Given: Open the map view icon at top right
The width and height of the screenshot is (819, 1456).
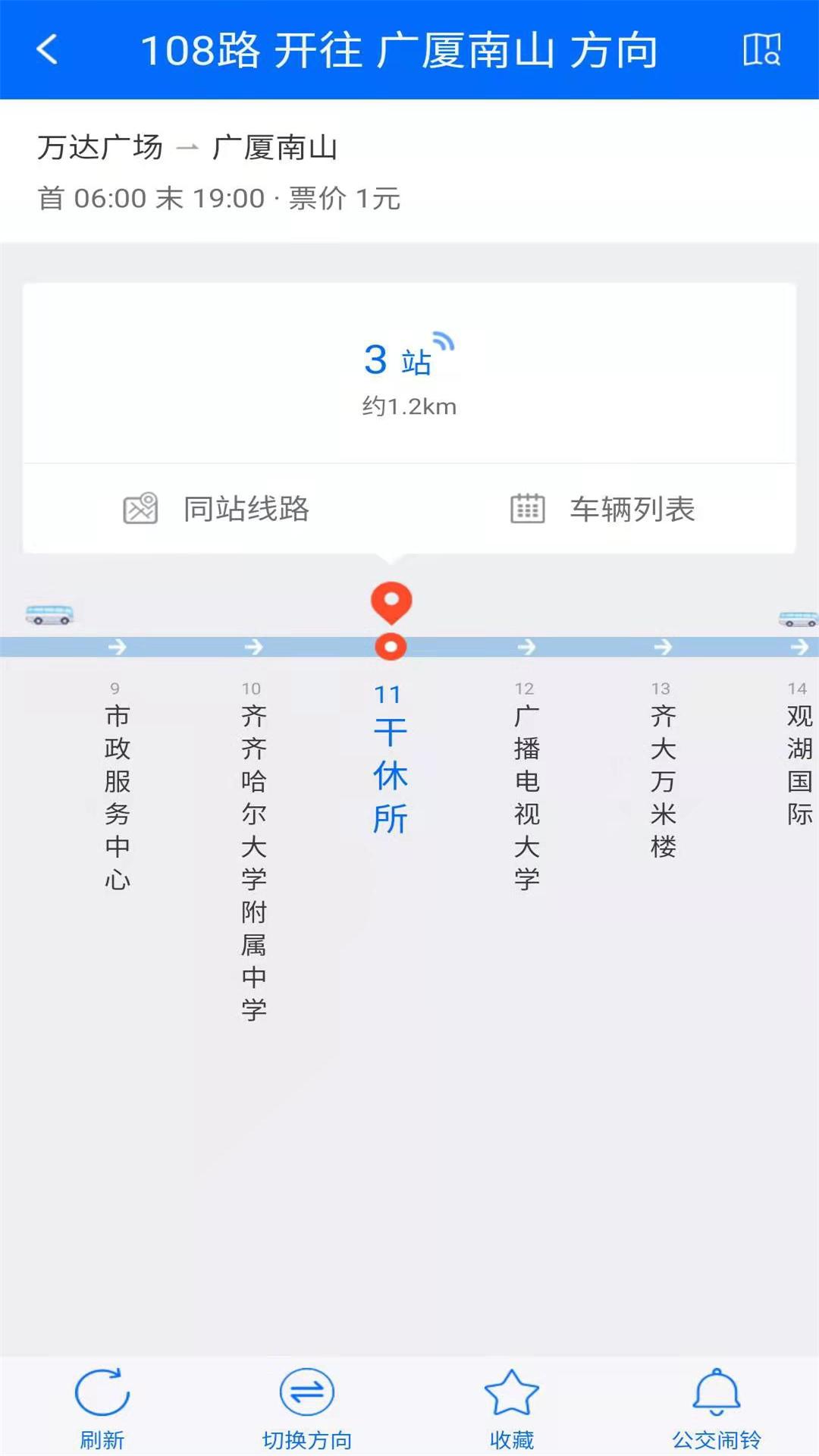Looking at the screenshot, I should (x=763, y=52).
